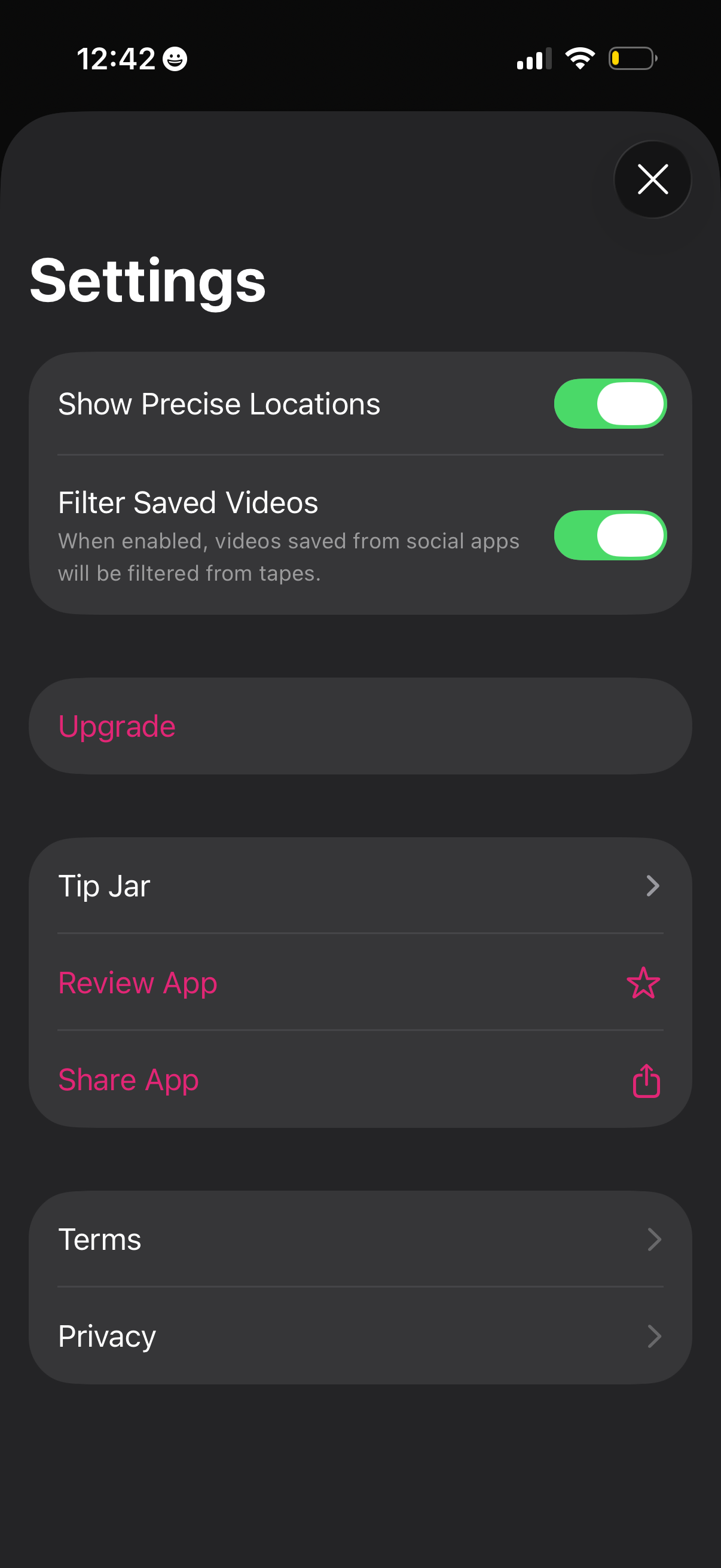Select Share App

(x=129, y=1080)
